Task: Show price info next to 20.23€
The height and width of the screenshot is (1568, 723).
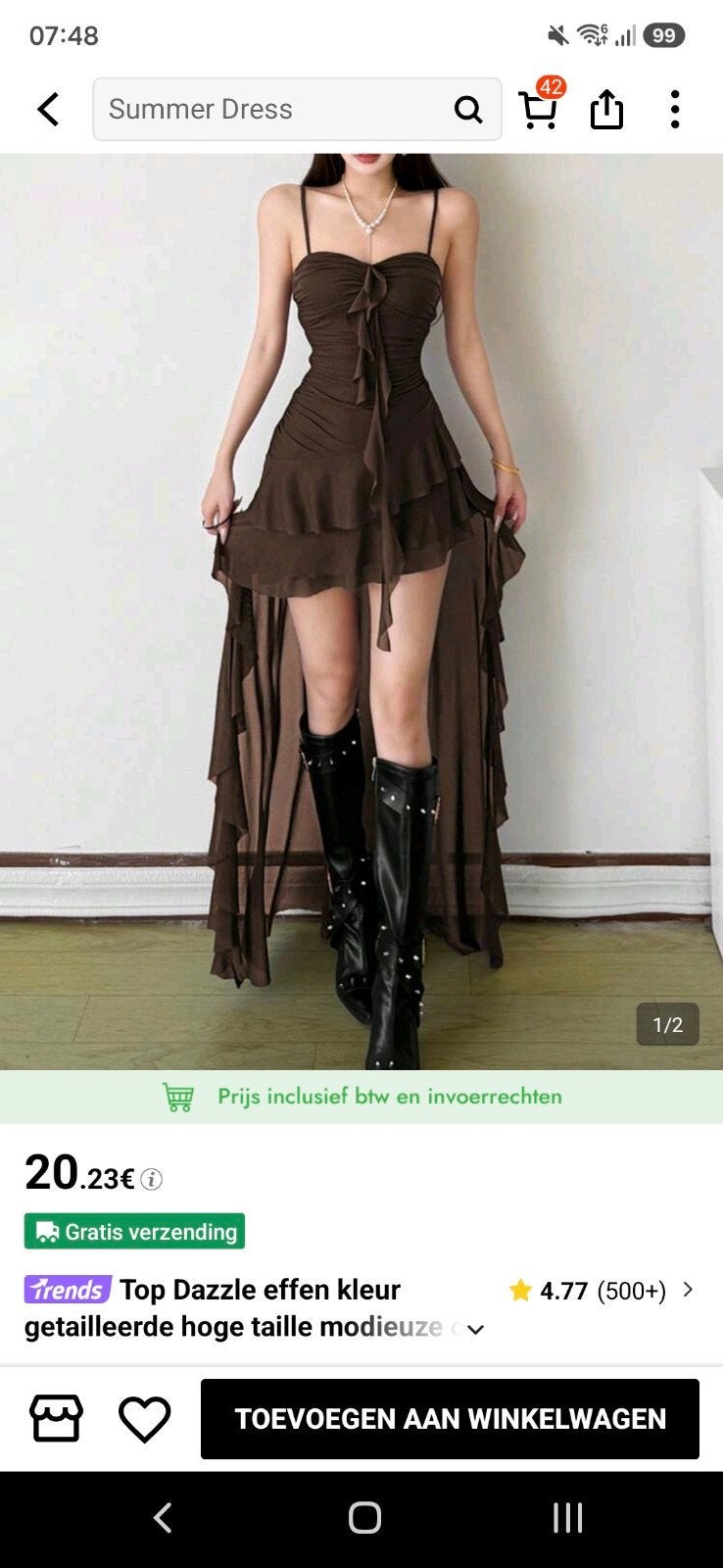Action: tap(151, 1179)
